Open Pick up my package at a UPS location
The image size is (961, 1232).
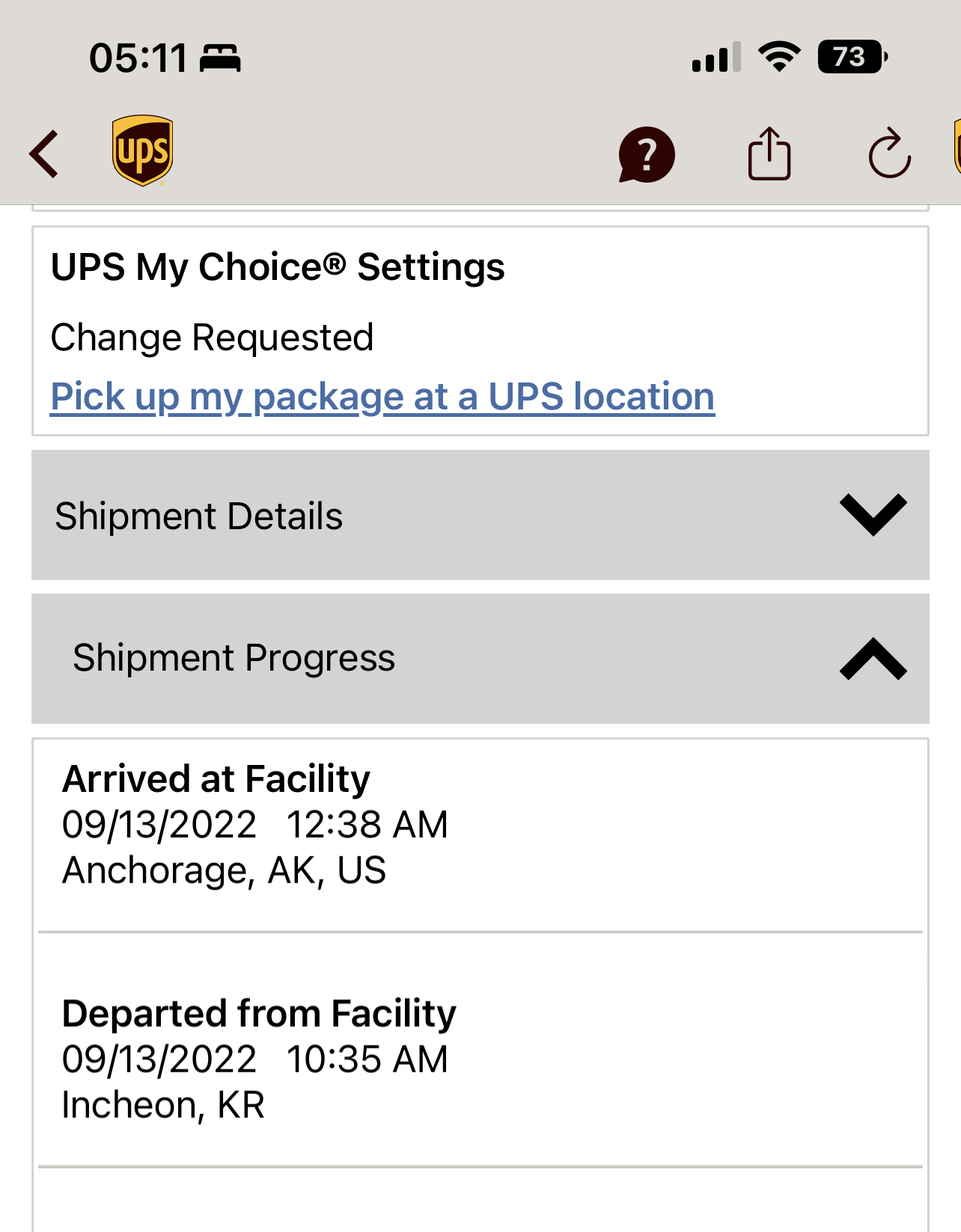point(382,397)
